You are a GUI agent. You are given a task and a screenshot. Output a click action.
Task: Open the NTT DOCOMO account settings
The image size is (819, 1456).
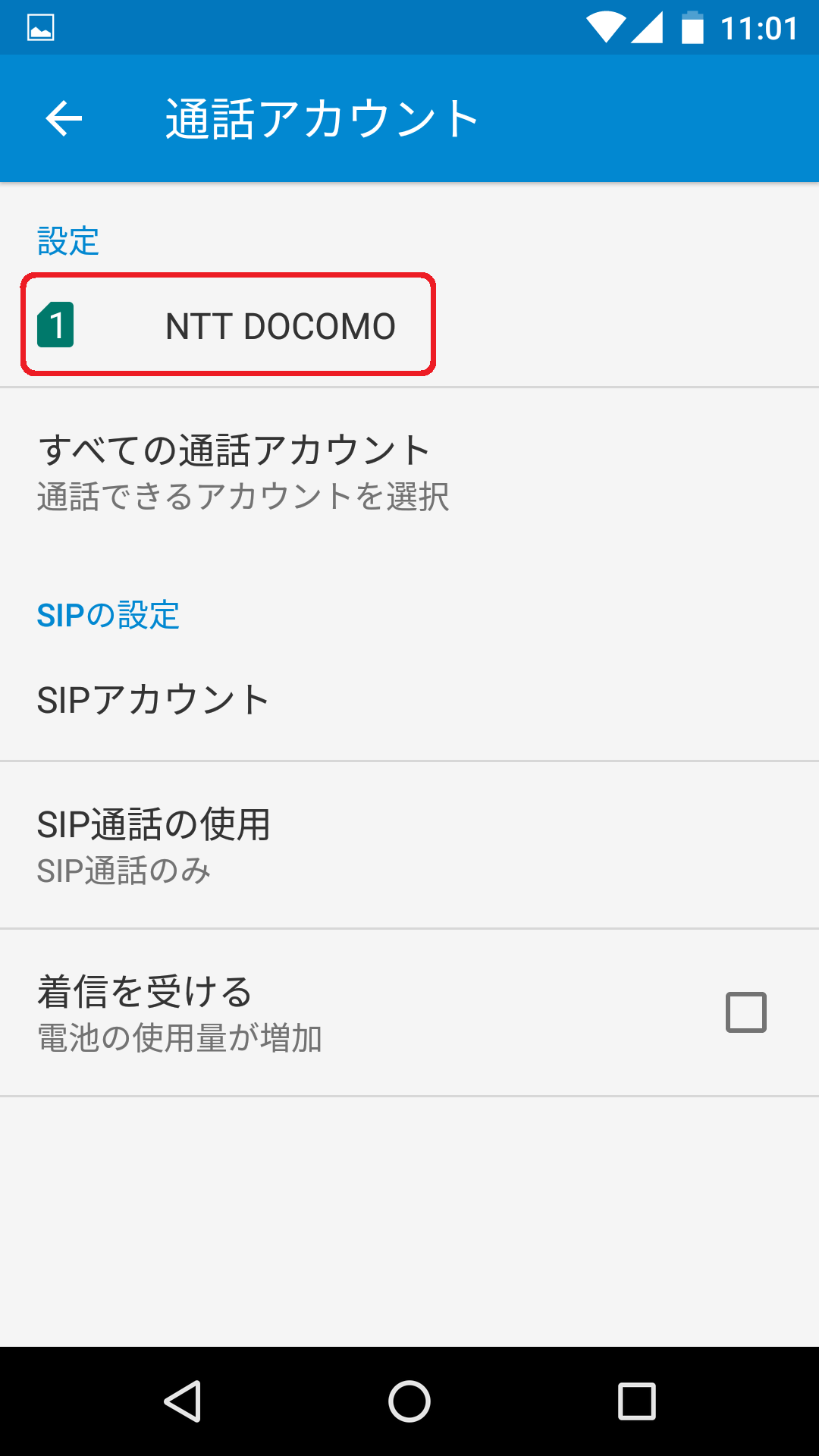(x=409, y=325)
